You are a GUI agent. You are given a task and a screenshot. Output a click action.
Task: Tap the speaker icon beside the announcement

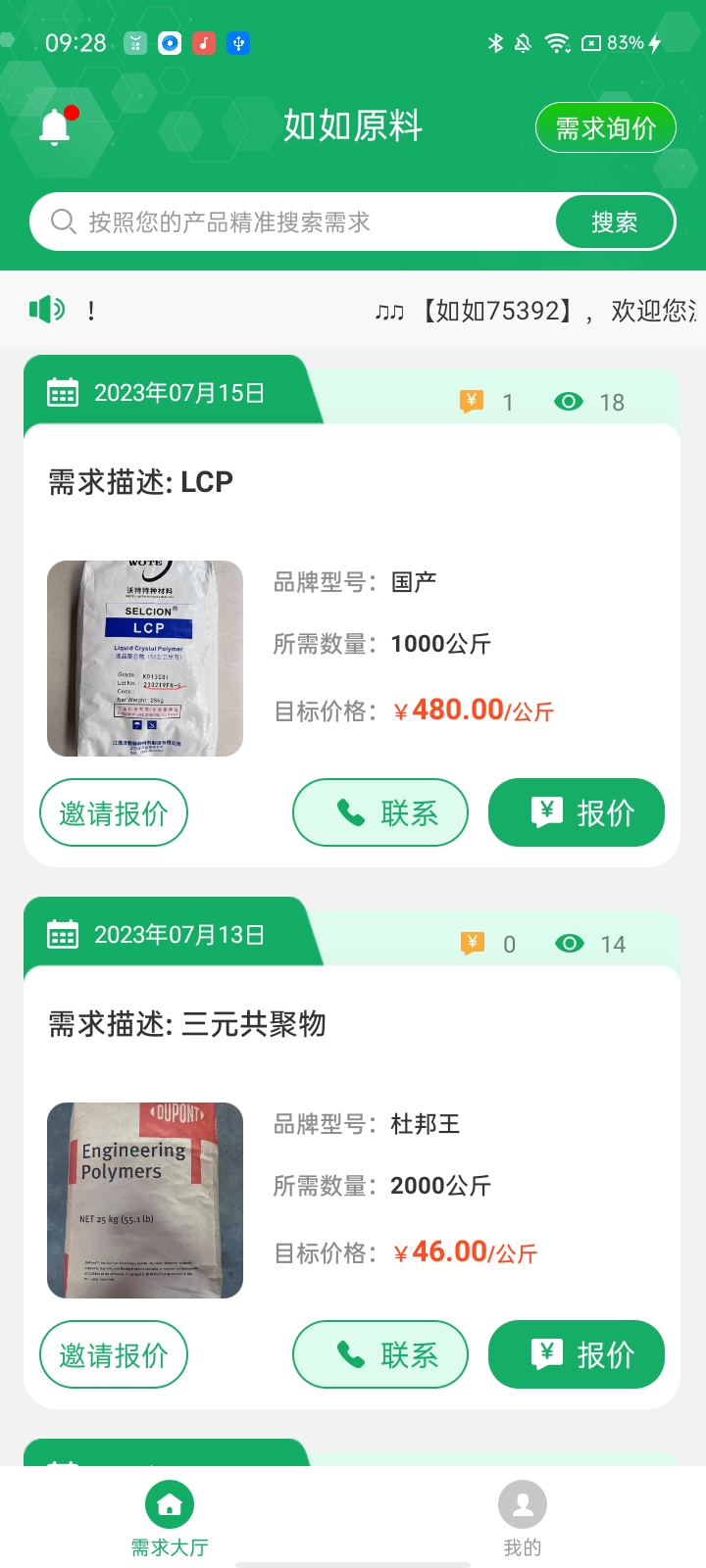coord(48,309)
